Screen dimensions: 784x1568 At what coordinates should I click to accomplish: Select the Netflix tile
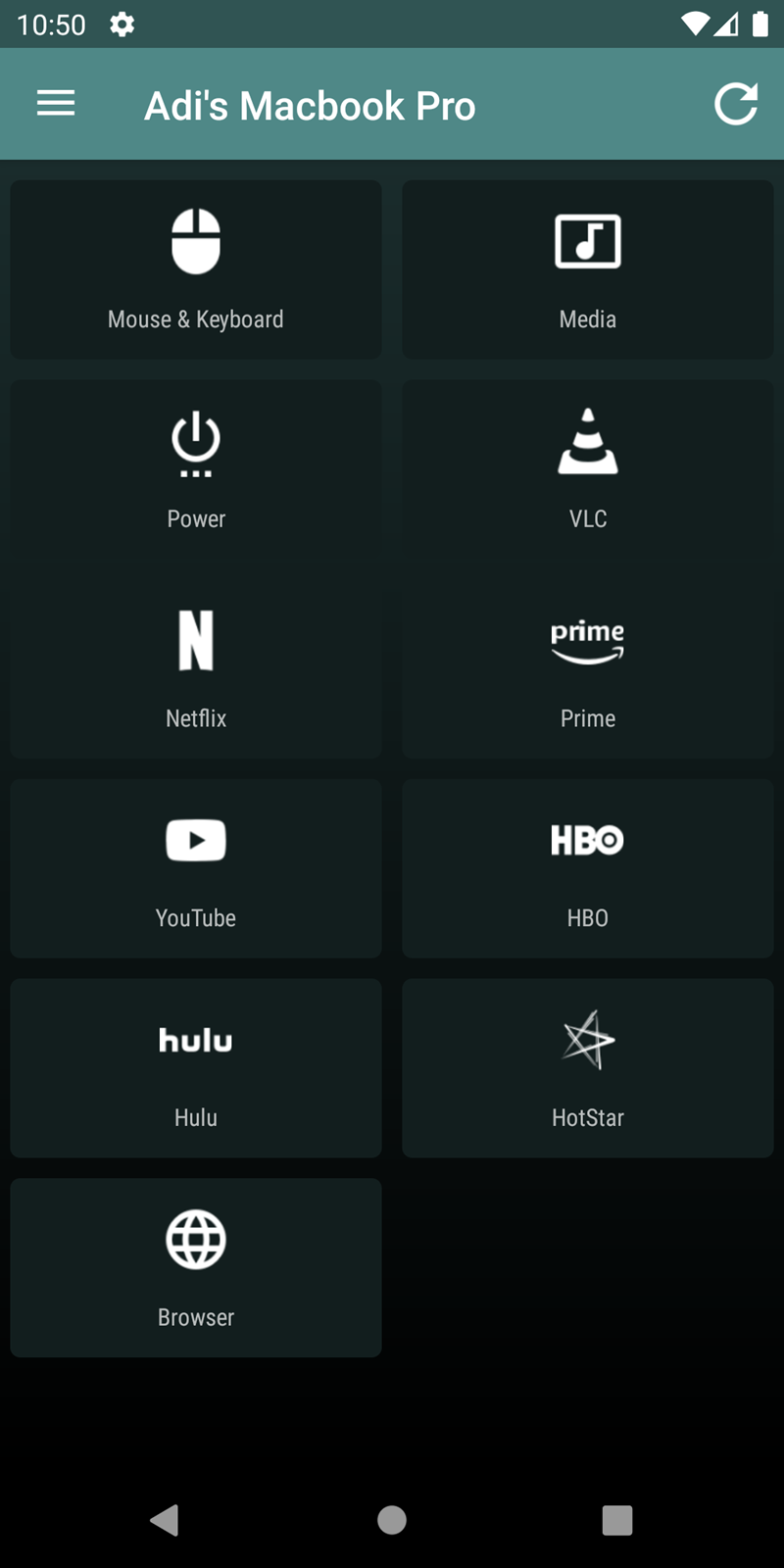(x=196, y=669)
